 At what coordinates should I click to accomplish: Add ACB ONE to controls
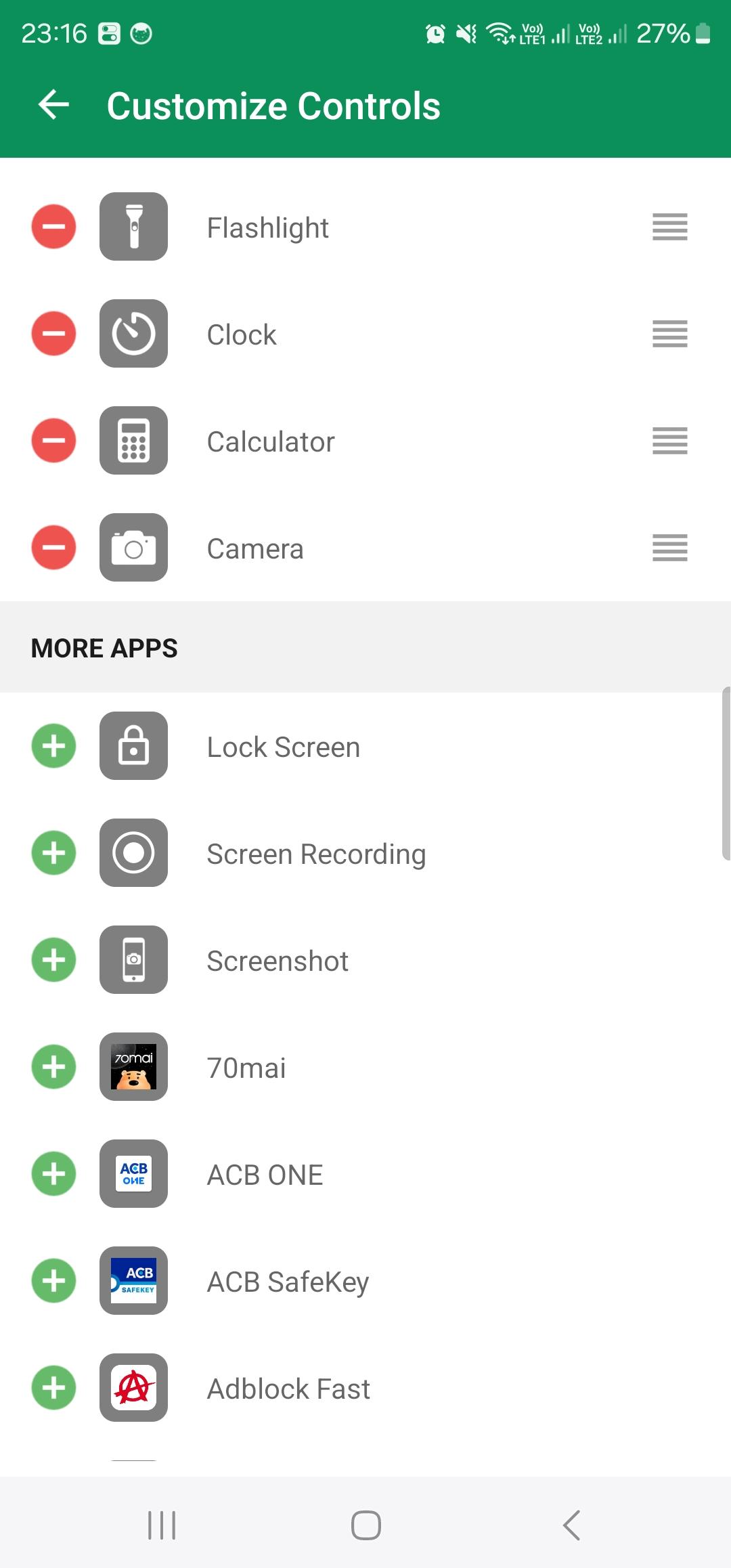click(x=53, y=1174)
